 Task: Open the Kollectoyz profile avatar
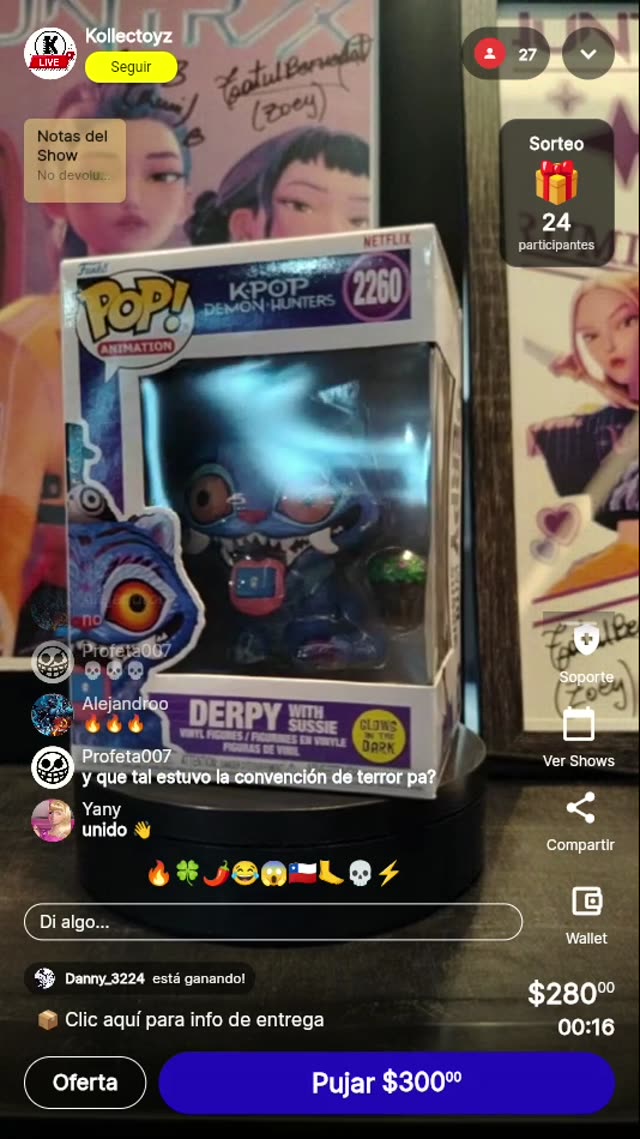(x=50, y=51)
